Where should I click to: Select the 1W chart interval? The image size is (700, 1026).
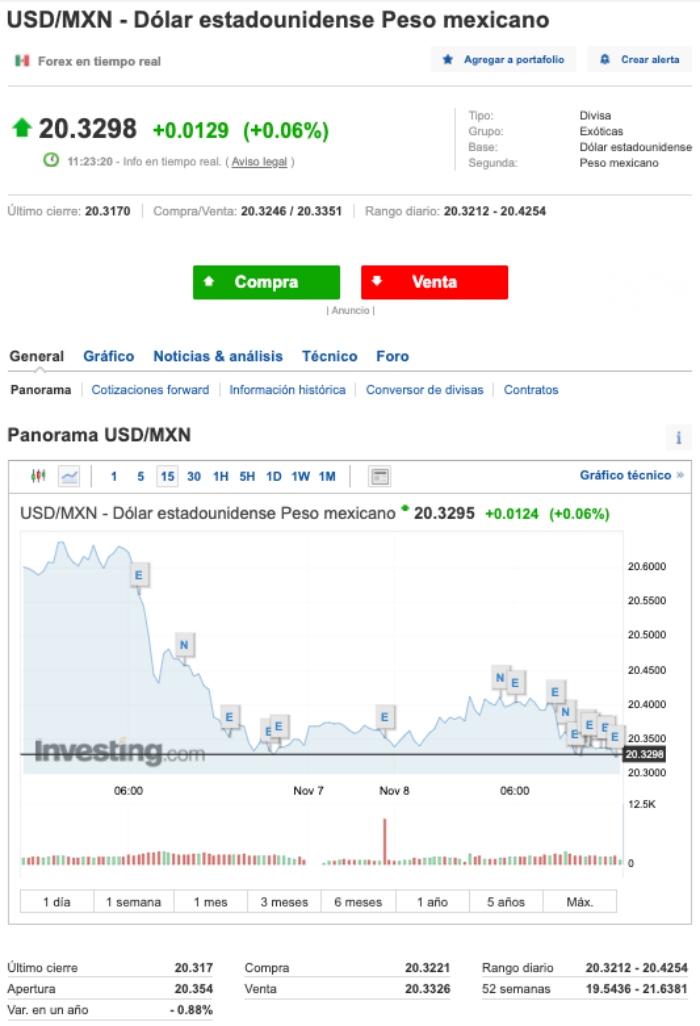pos(300,476)
